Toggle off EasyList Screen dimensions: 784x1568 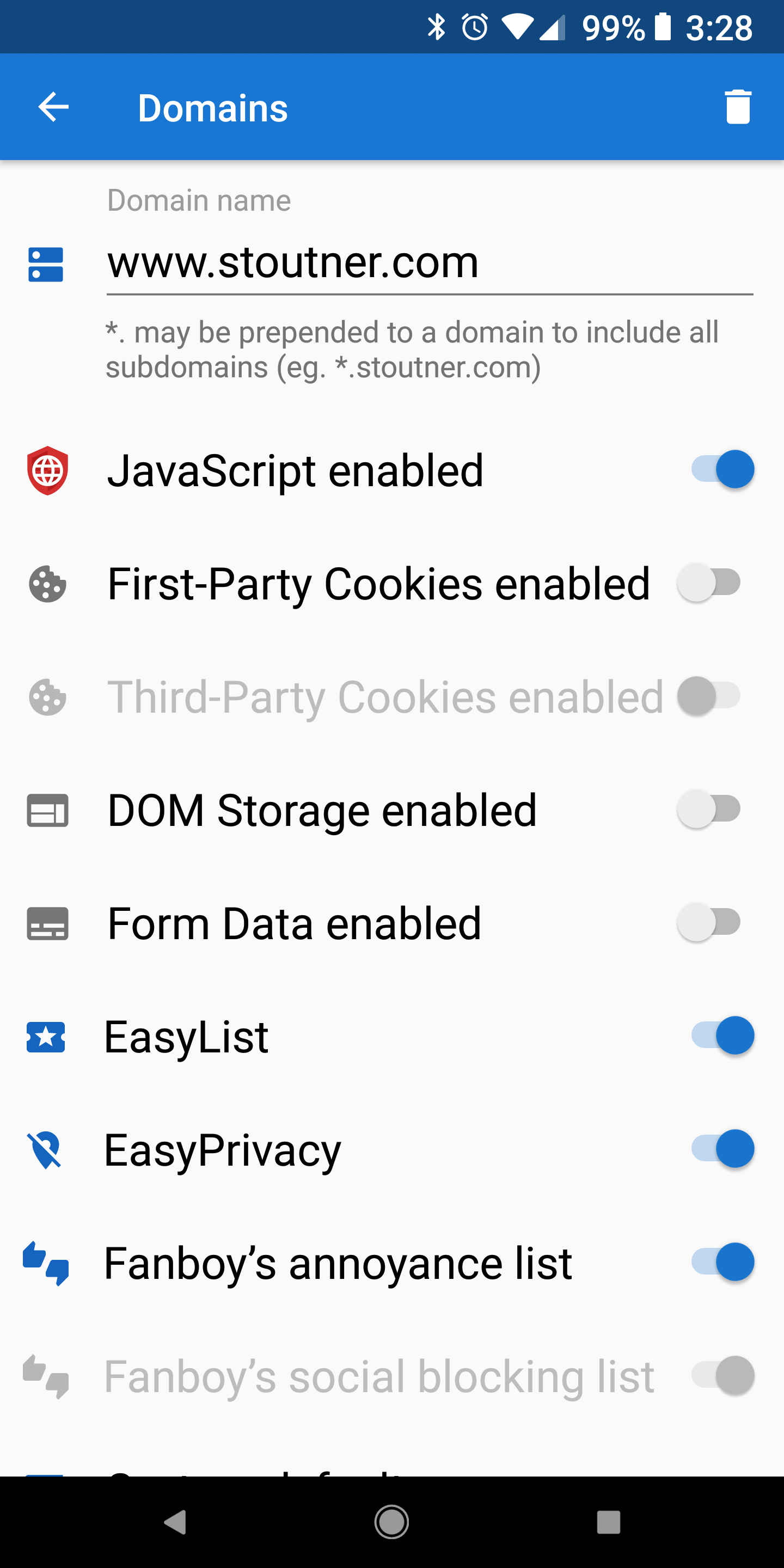(722, 1036)
